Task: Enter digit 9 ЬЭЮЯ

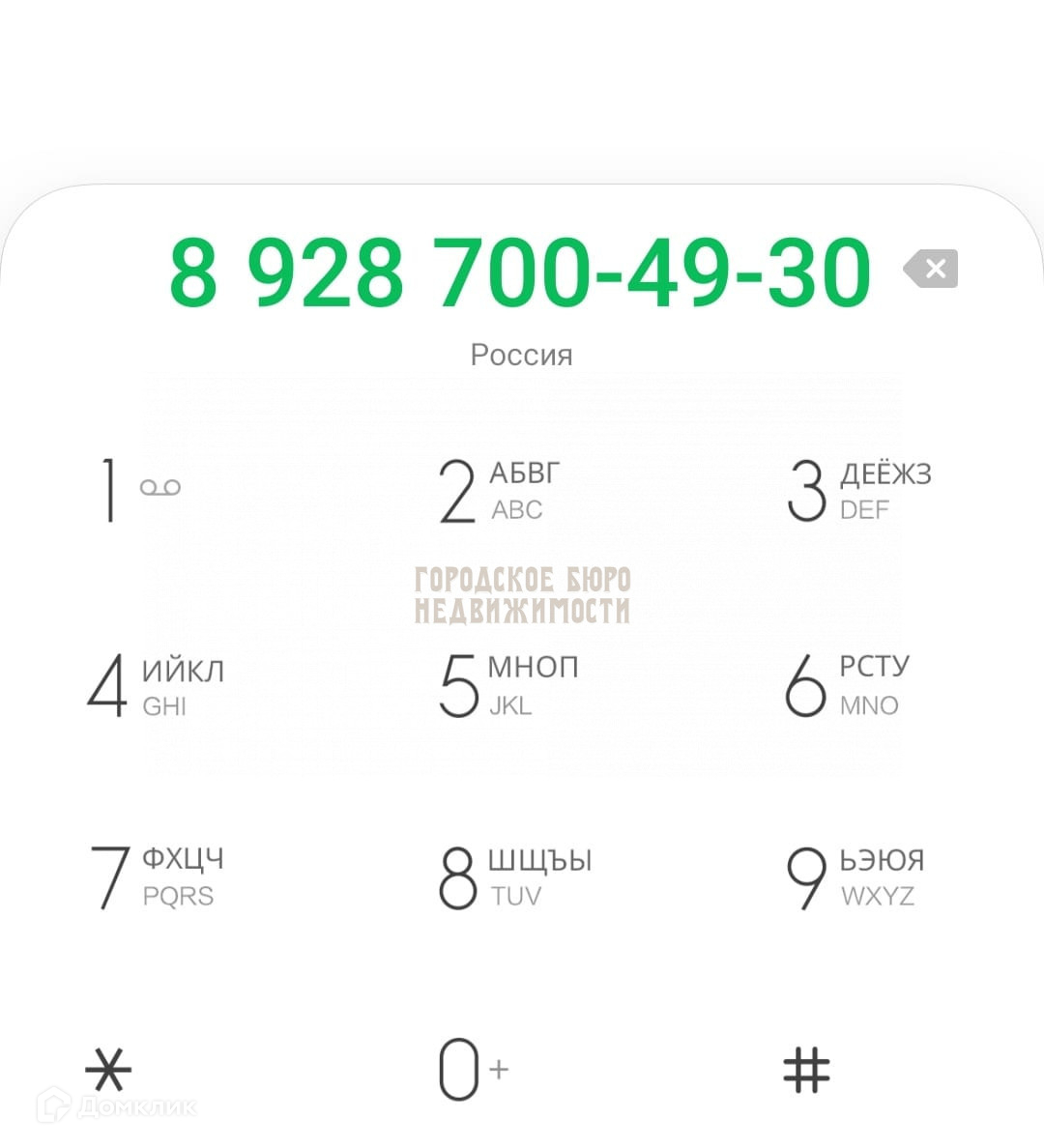Action: [853, 877]
